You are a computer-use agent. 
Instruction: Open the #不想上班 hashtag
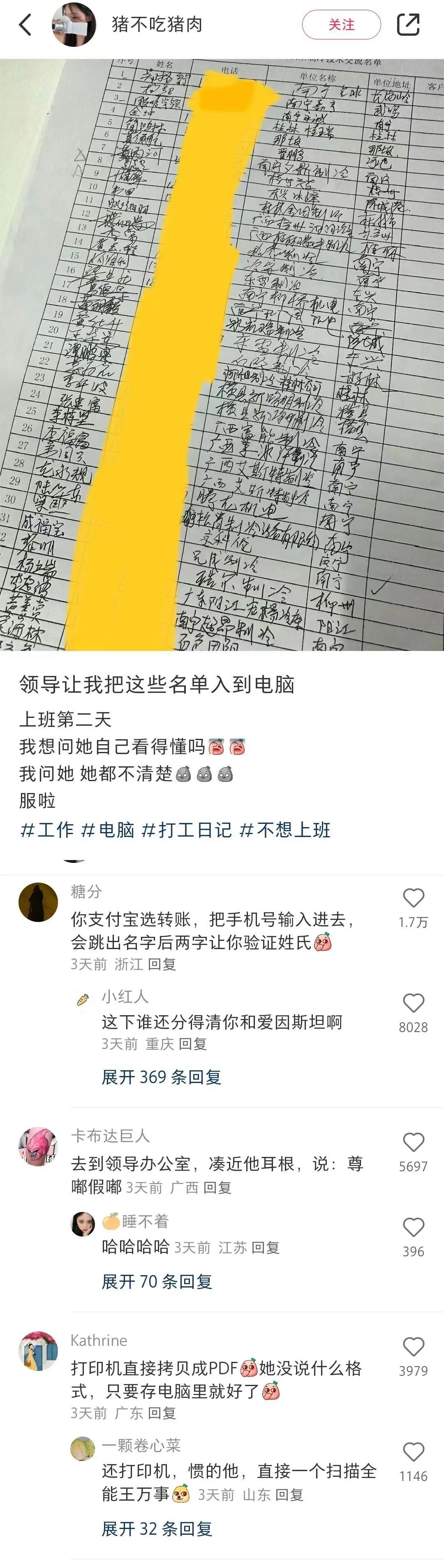tap(285, 830)
